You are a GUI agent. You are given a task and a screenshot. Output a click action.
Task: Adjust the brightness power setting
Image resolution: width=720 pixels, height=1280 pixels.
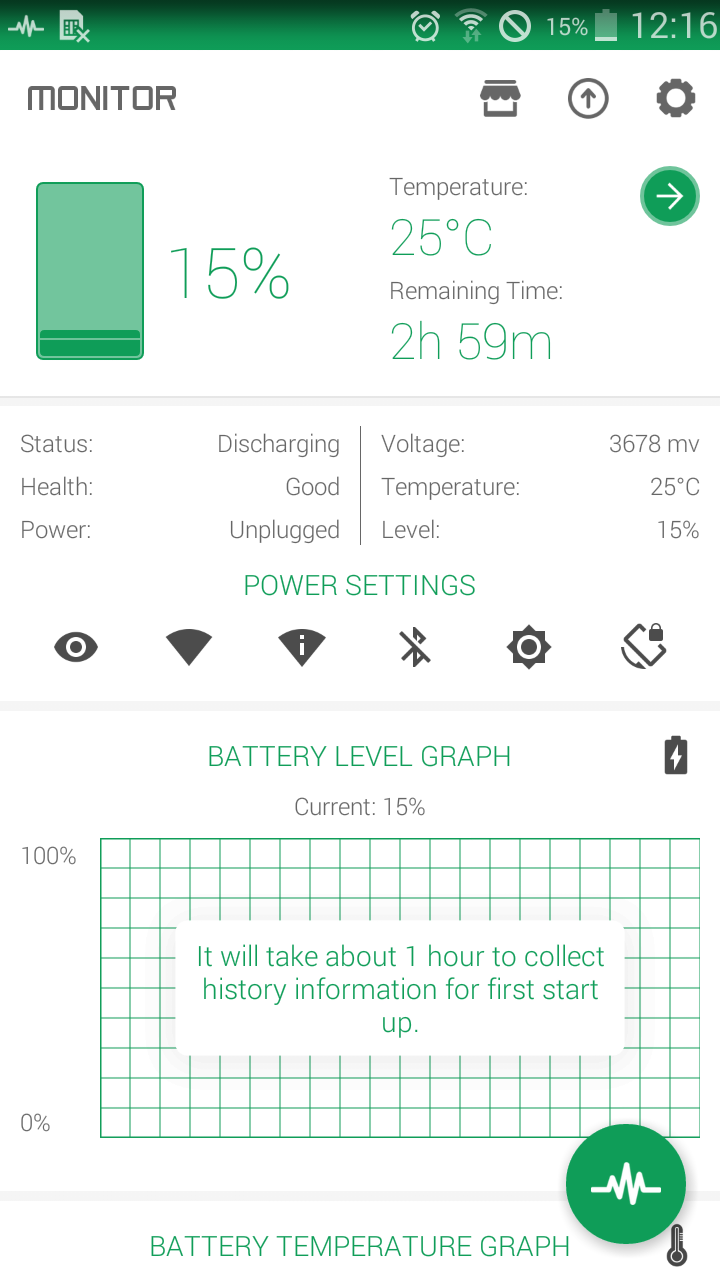(529, 648)
